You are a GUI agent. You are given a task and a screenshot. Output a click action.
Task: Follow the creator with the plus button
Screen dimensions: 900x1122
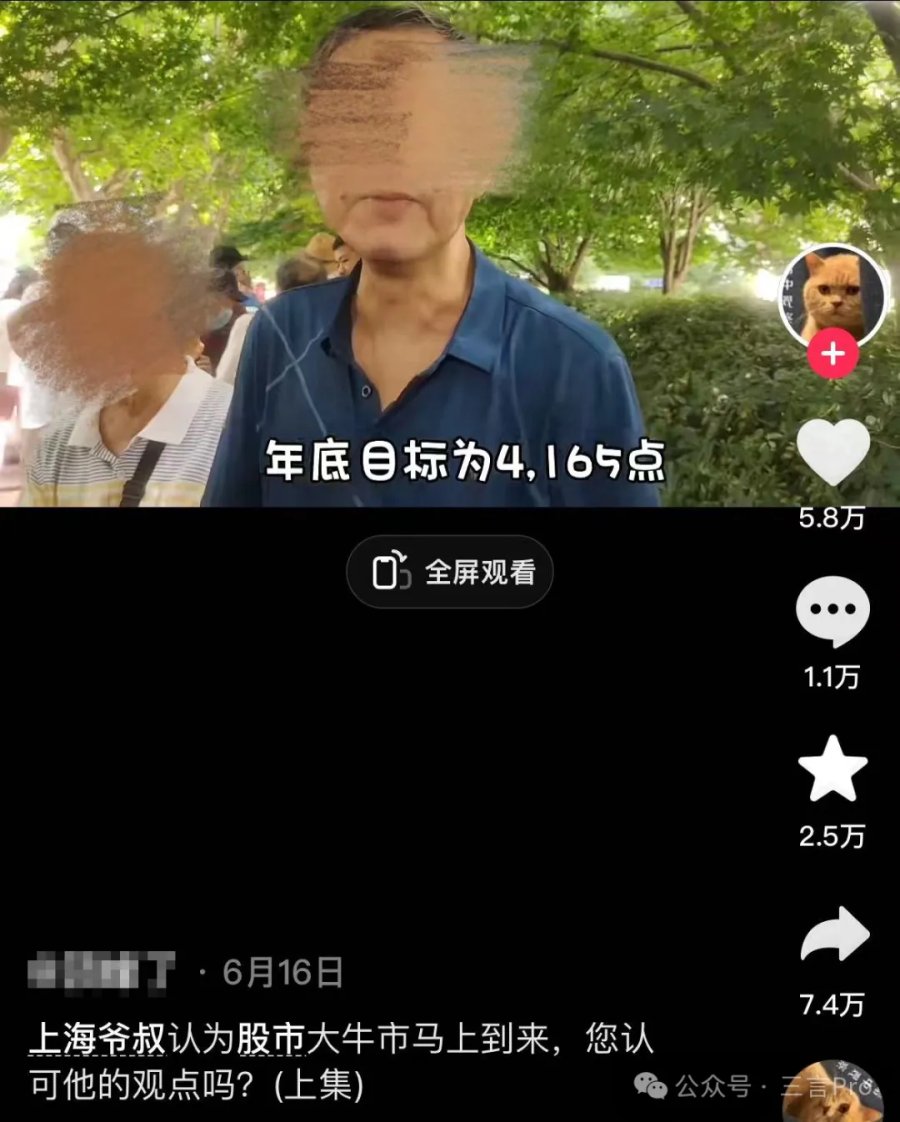pos(832,354)
